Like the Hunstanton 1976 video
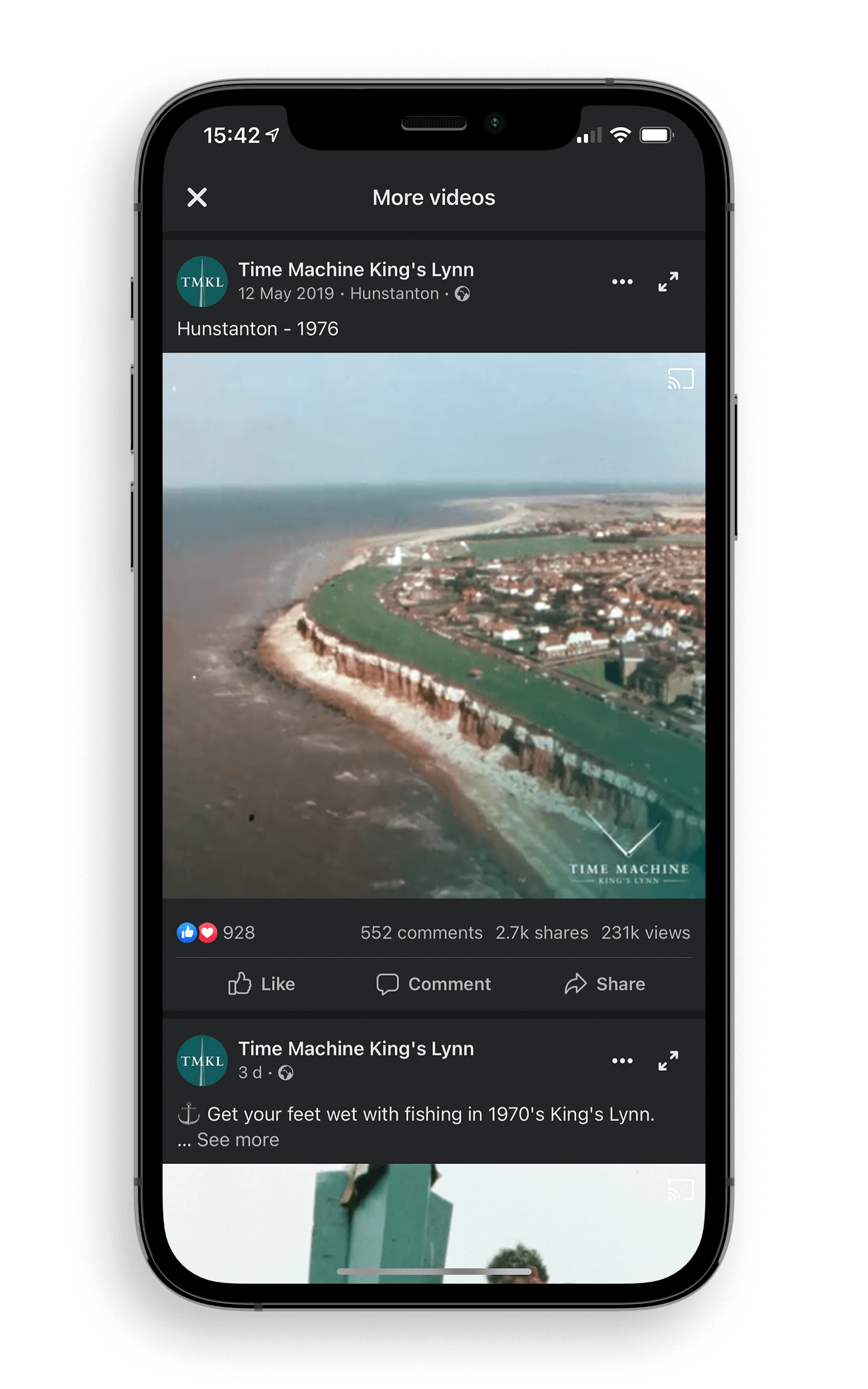The height and width of the screenshot is (1389, 868). [x=262, y=984]
